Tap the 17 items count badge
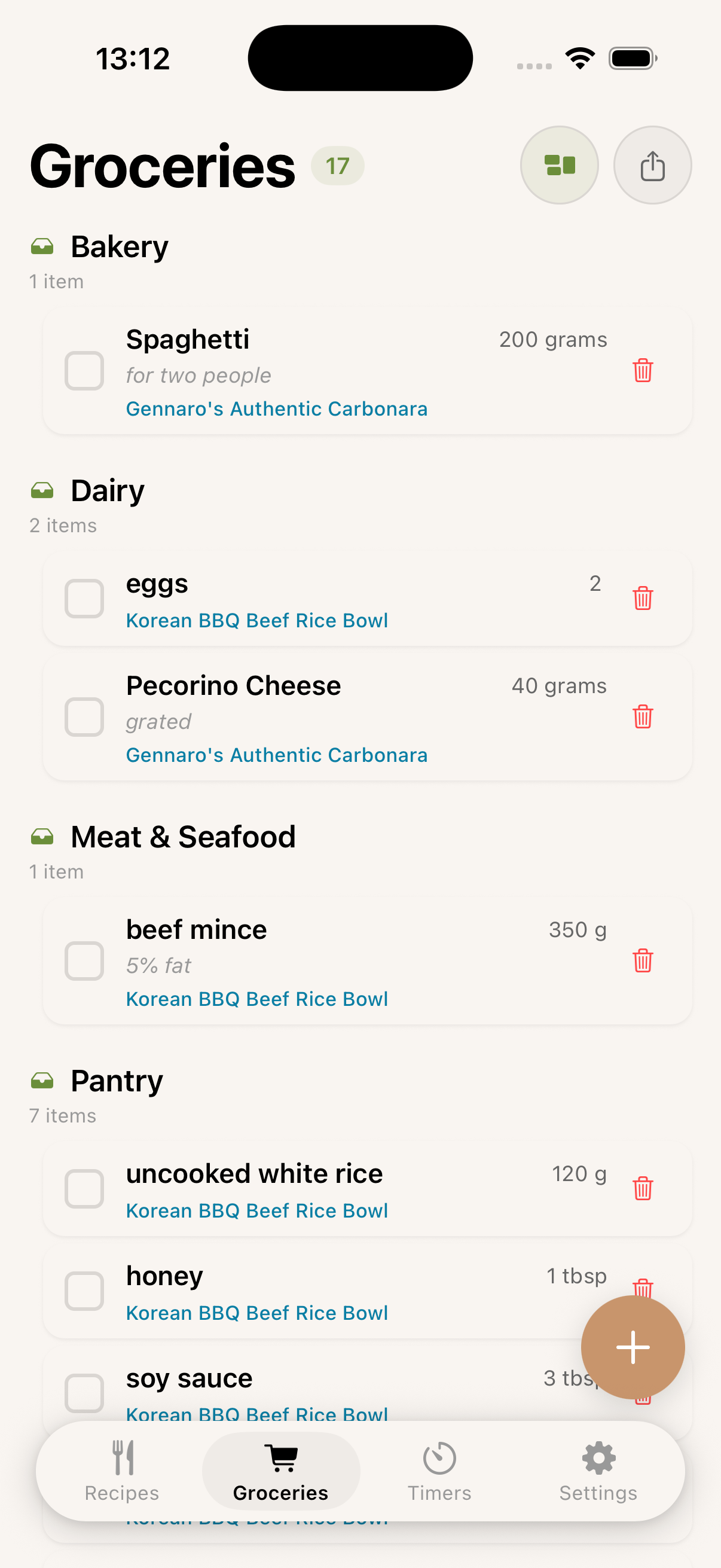The height and width of the screenshot is (1568, 721). [x=337, y=165]
